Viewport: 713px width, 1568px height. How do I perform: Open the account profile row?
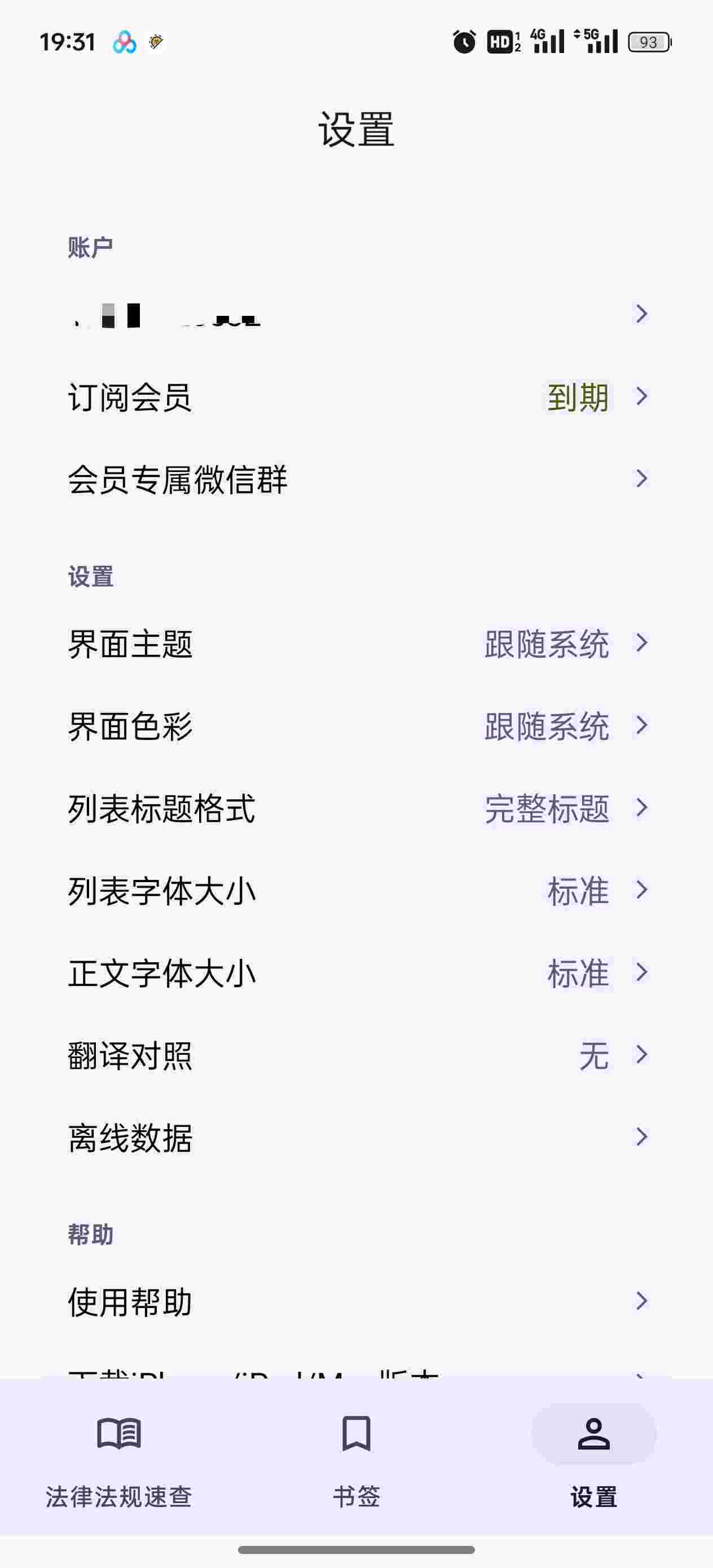(356, 314)
